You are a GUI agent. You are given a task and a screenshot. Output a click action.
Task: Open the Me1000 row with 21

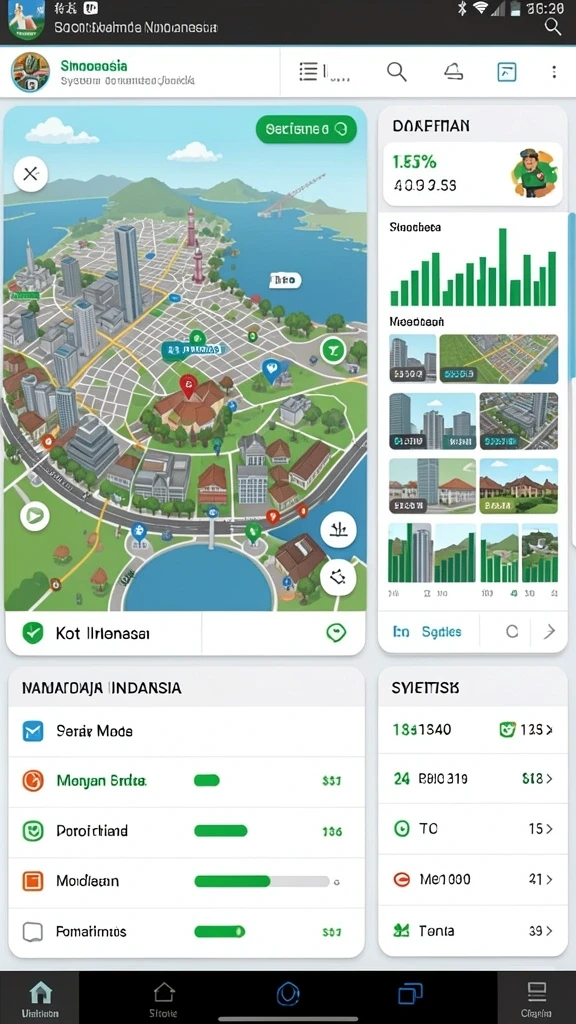[x=473, y=880]
